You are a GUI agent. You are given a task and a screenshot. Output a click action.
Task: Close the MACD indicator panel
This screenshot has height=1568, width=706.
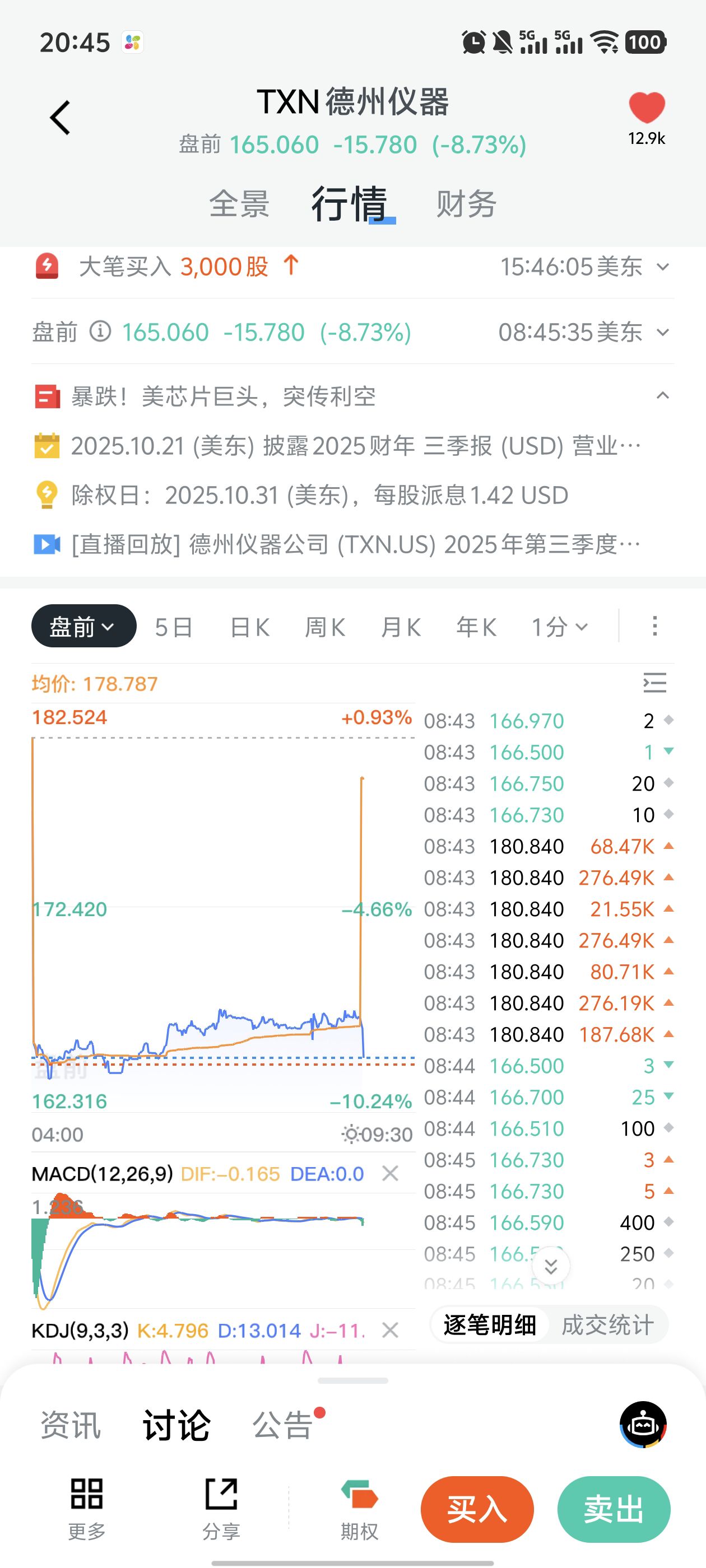[390, 1174]
